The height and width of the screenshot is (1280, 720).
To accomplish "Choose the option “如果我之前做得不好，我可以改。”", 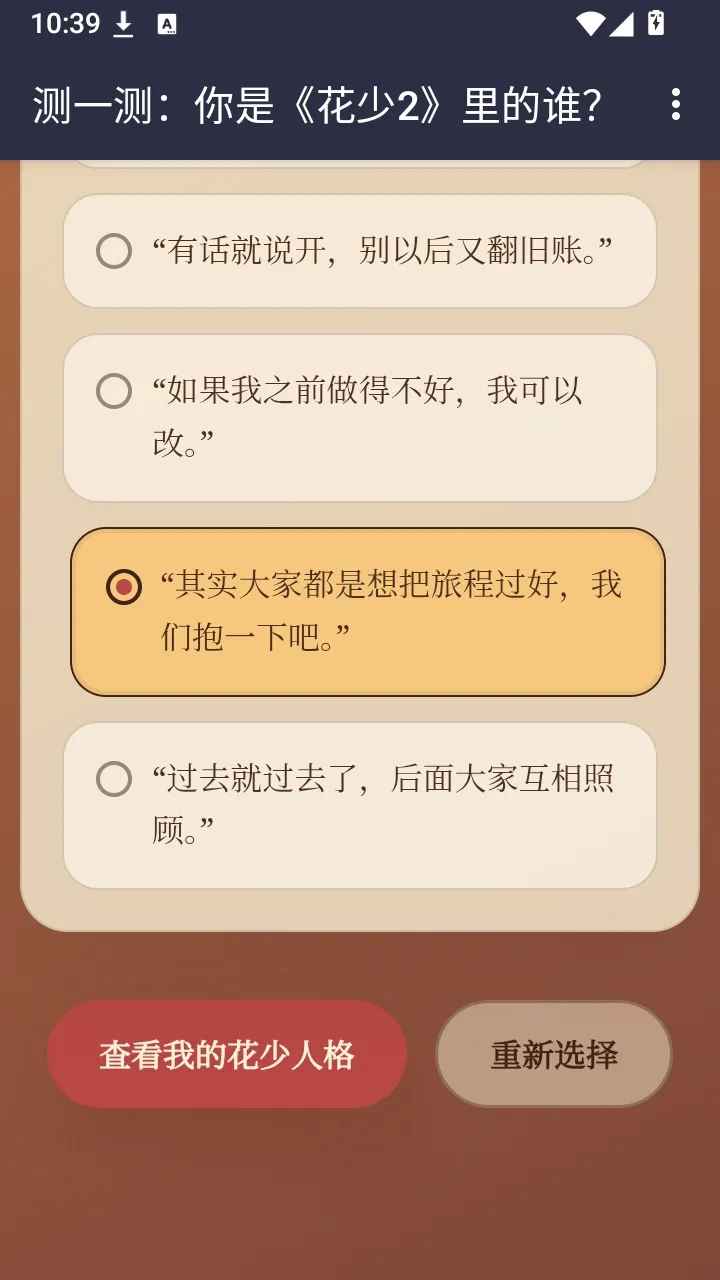I will [x=360, y=418].
